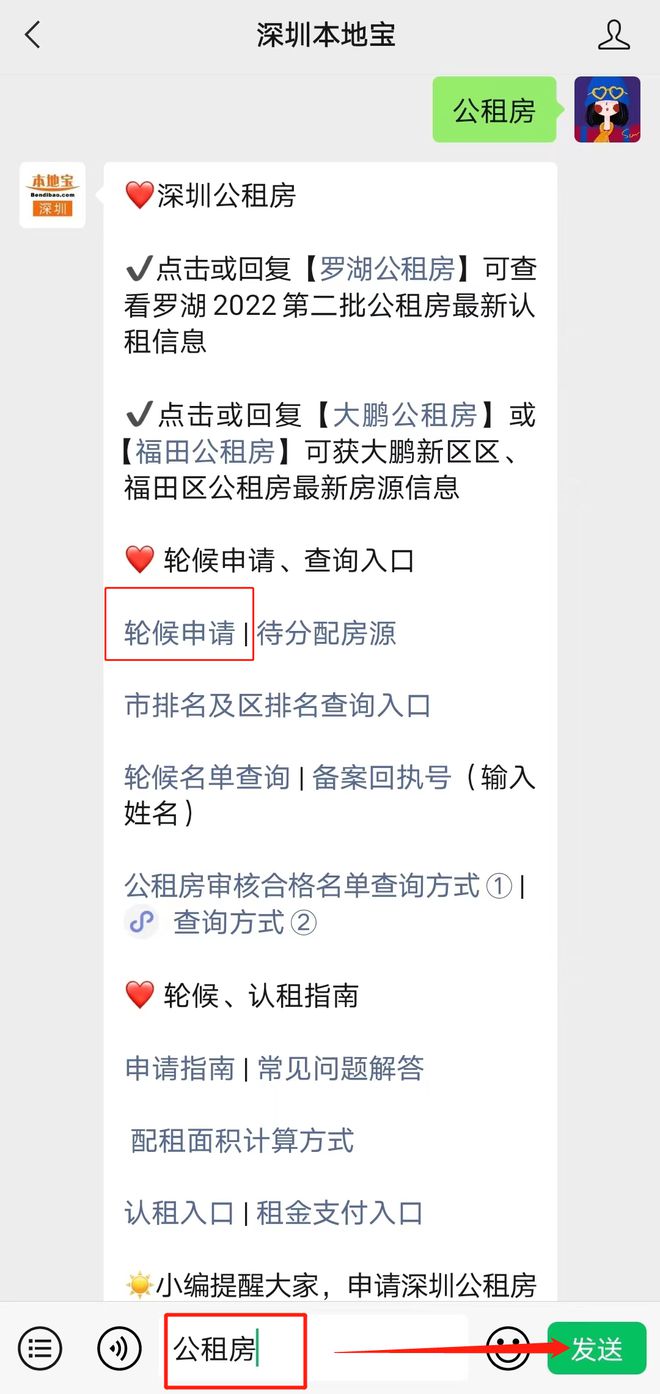
Task: Open the 常见问题解答 link
Action: coord(341,1068)
